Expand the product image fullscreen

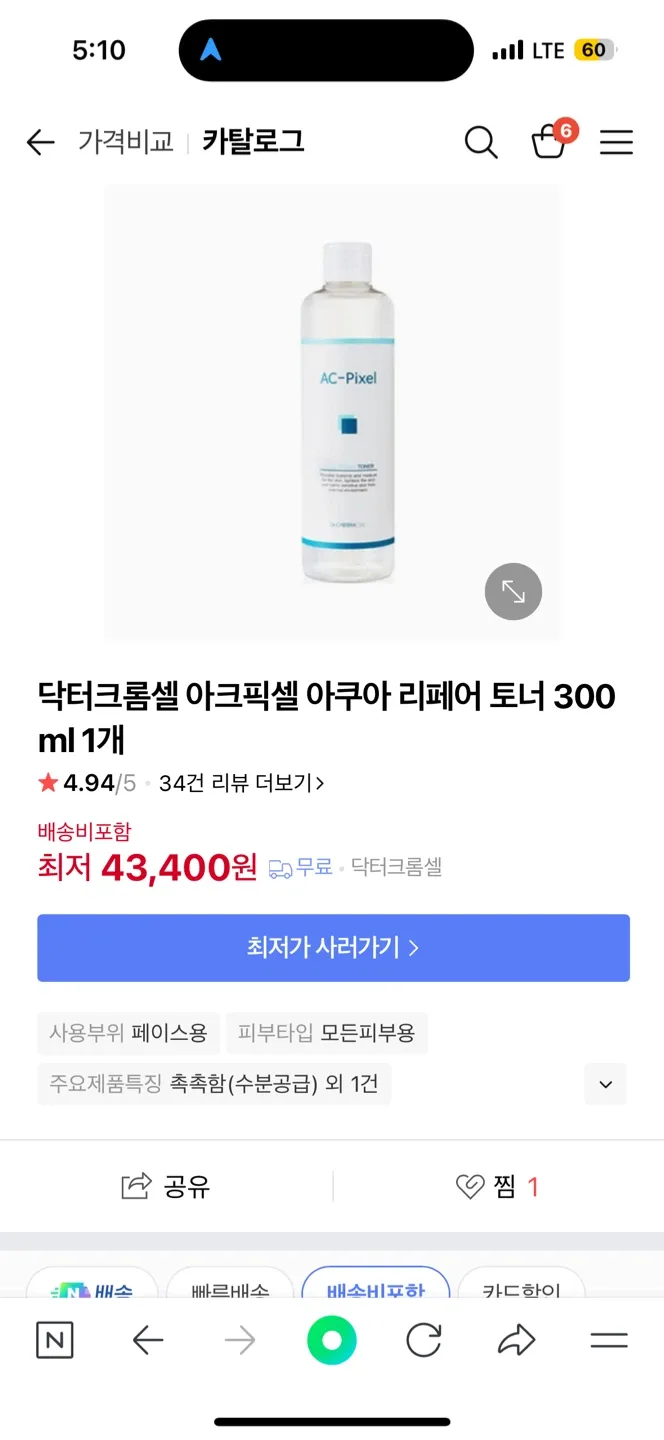[513, 592]
